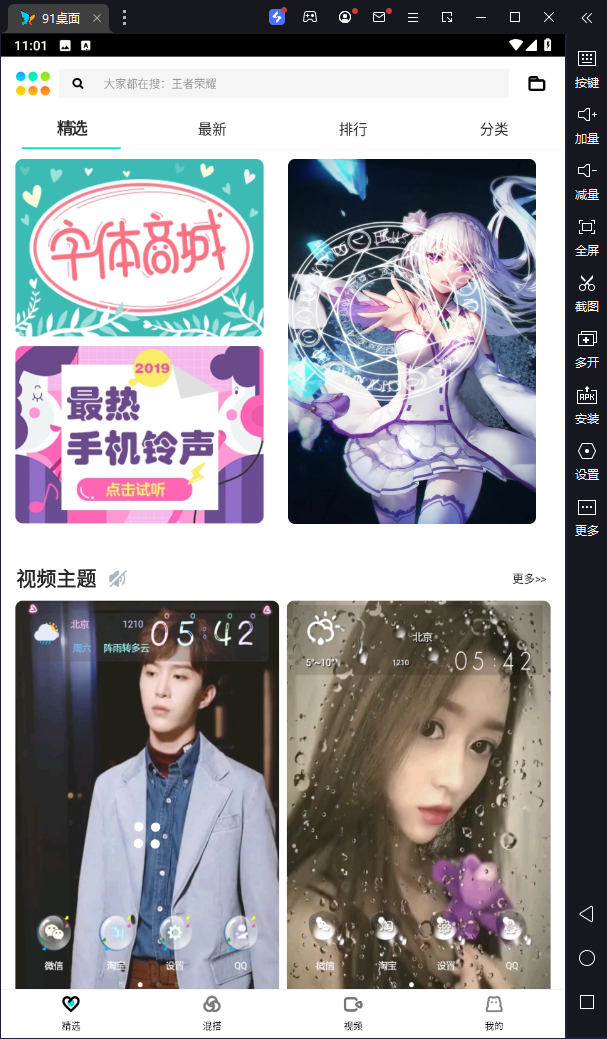The height and width of the screenshot is (1039, 607).
Task: Switch to the 分类 tab
Action: pos(494,129)
